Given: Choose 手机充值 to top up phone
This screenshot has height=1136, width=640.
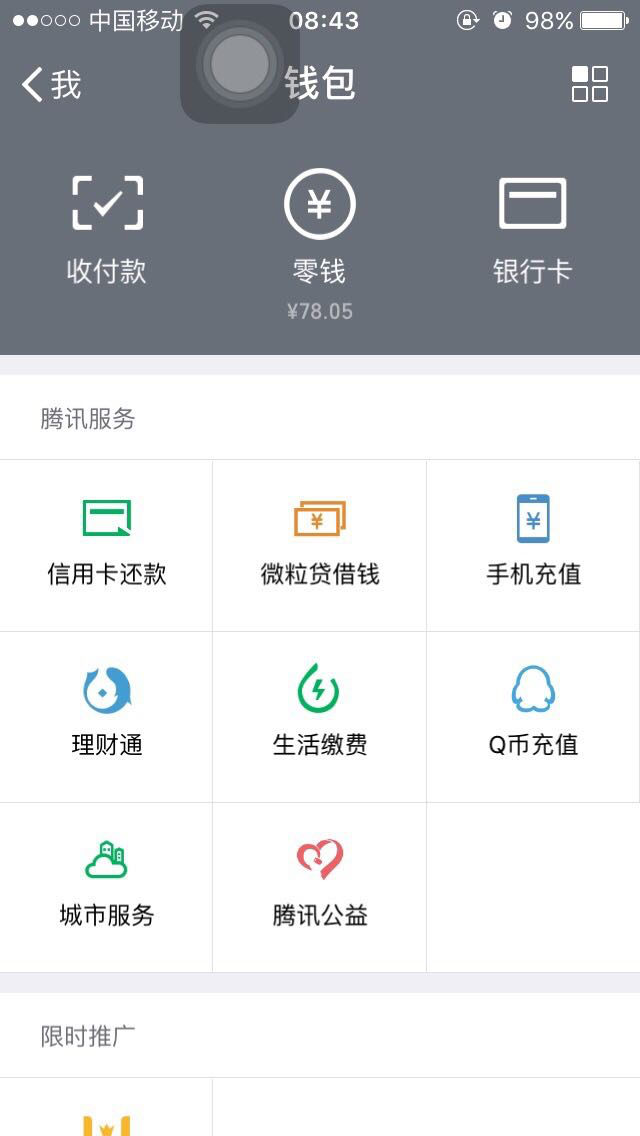Looking at the screenshot, I should 533,545.
